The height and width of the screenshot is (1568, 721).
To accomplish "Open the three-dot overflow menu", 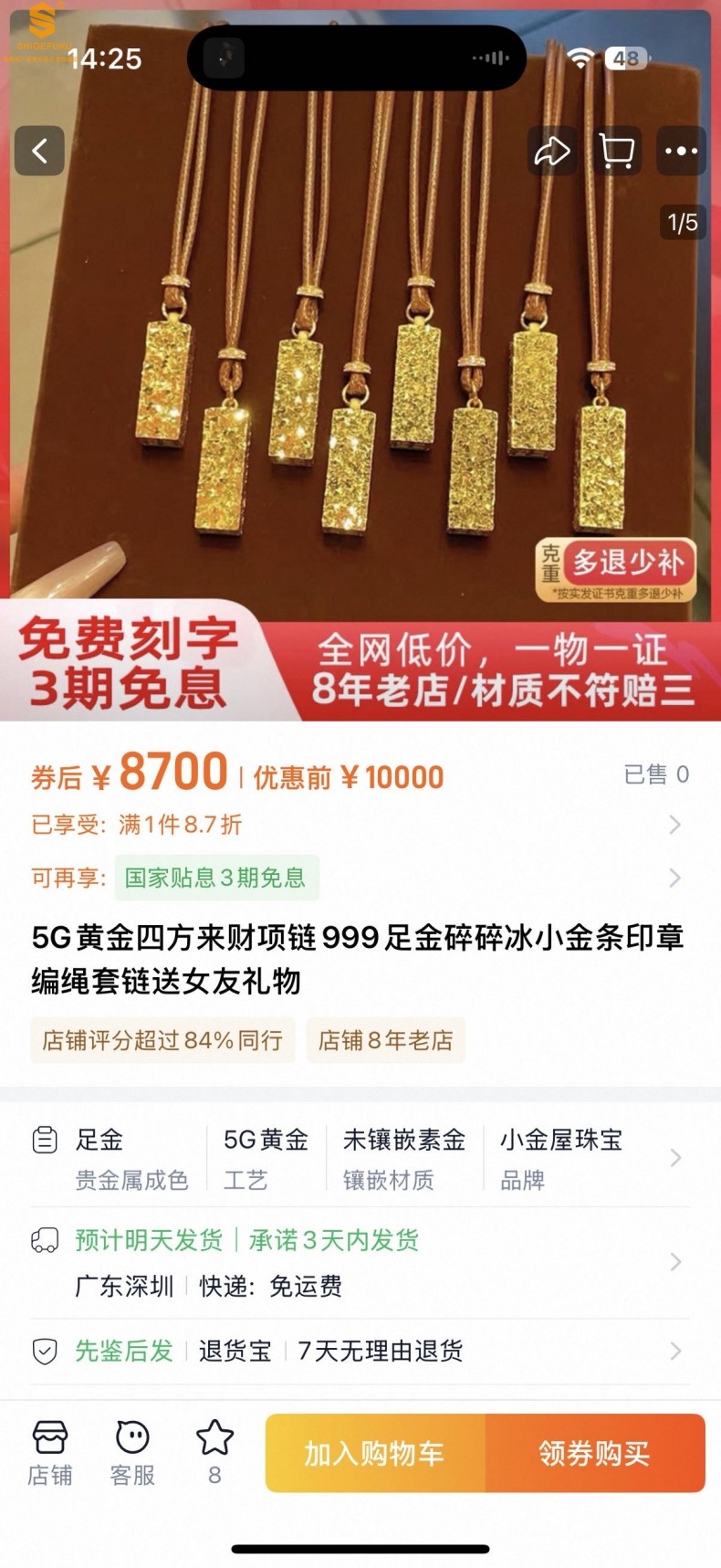I will click(x=681, y=151).
